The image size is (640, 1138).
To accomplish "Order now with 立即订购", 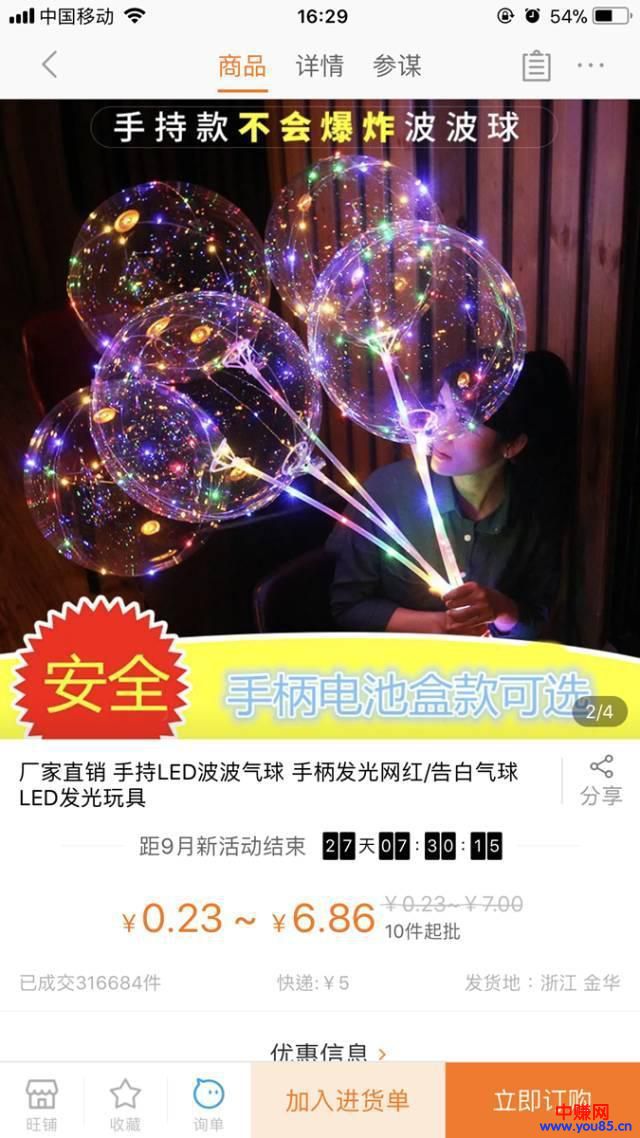I will [542, 1100].
